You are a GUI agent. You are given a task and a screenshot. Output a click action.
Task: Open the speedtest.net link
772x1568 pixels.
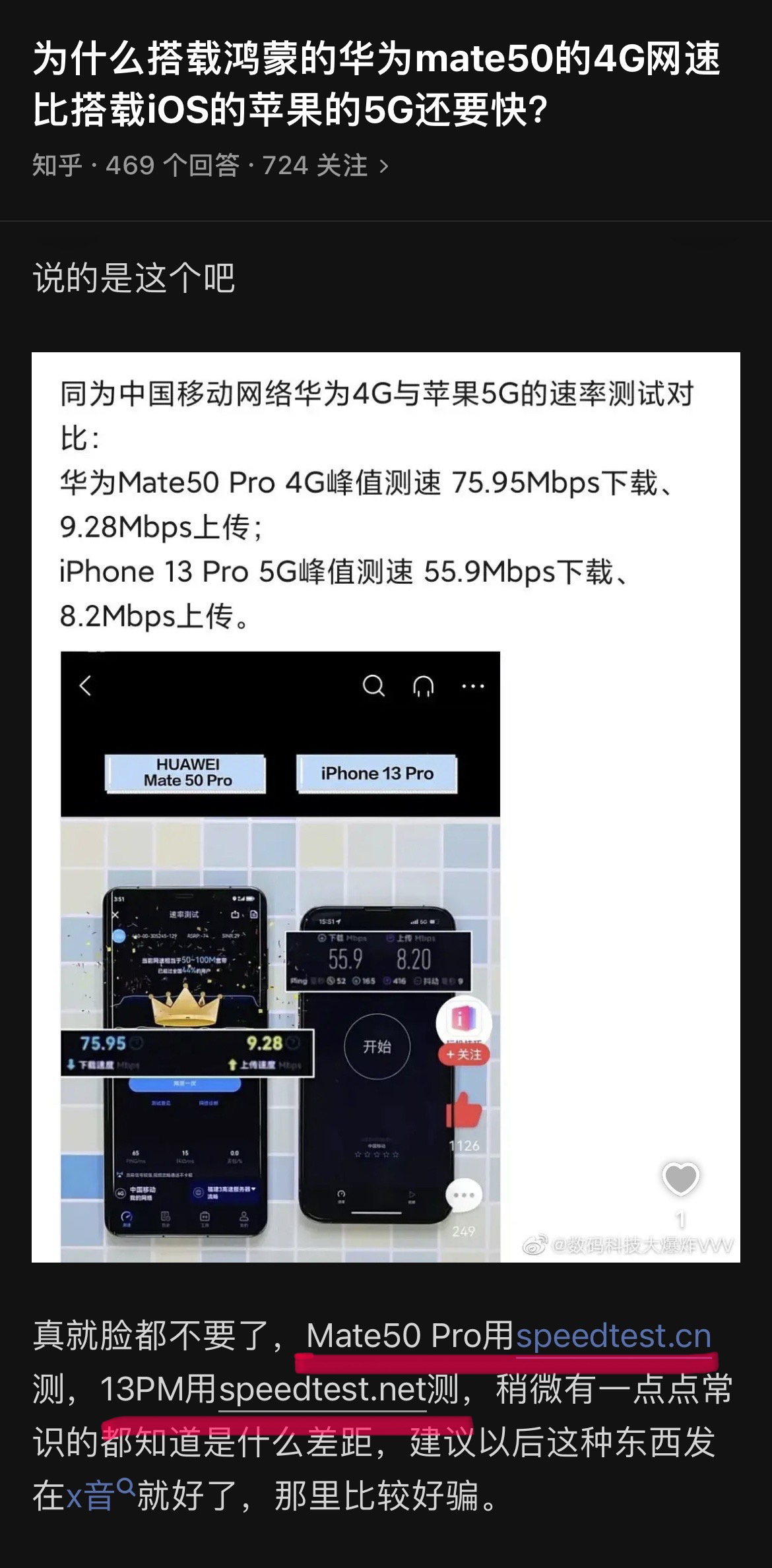click(323, 1389)
